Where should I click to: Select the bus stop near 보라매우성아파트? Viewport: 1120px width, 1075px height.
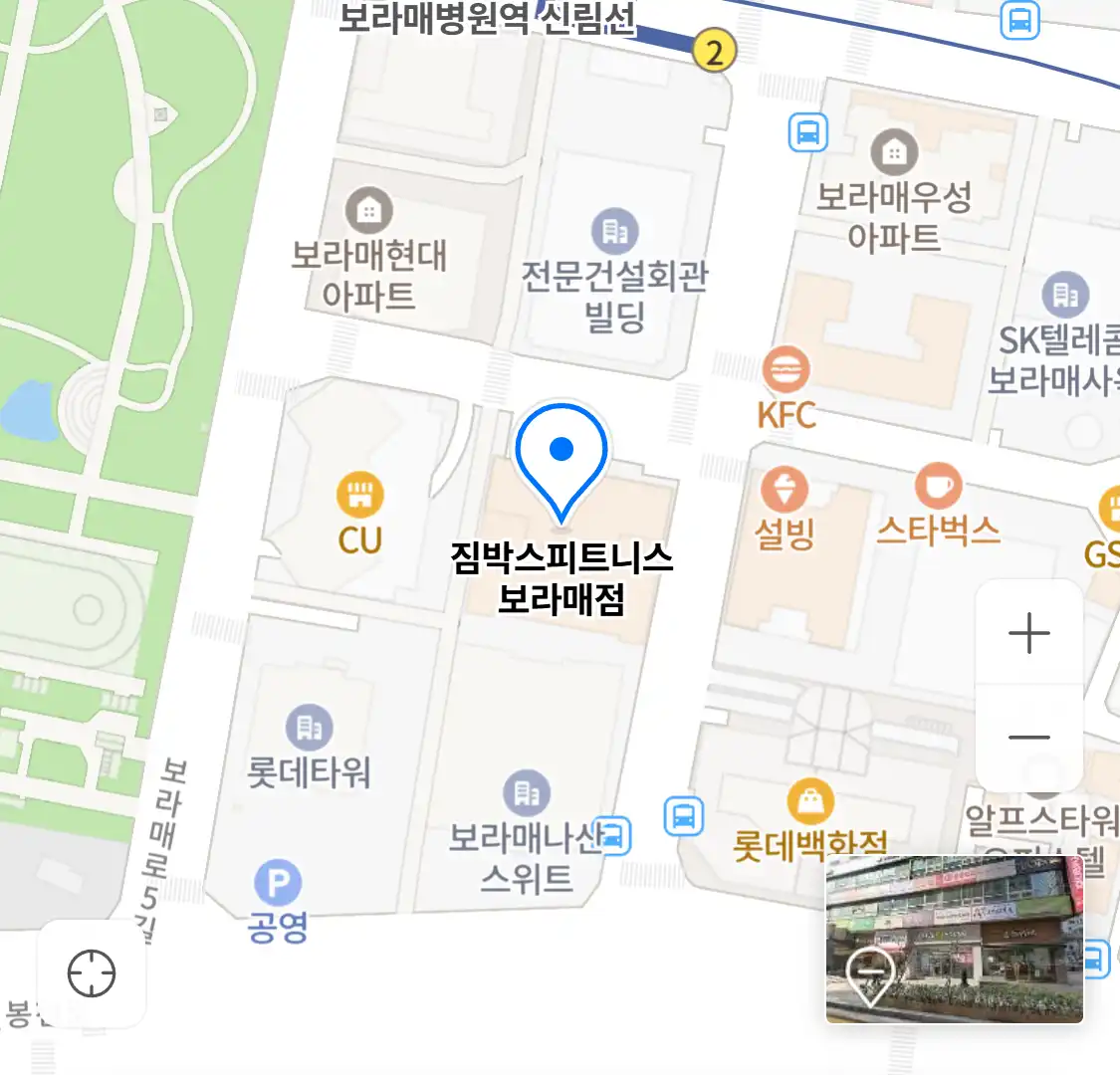coord(807,132)
